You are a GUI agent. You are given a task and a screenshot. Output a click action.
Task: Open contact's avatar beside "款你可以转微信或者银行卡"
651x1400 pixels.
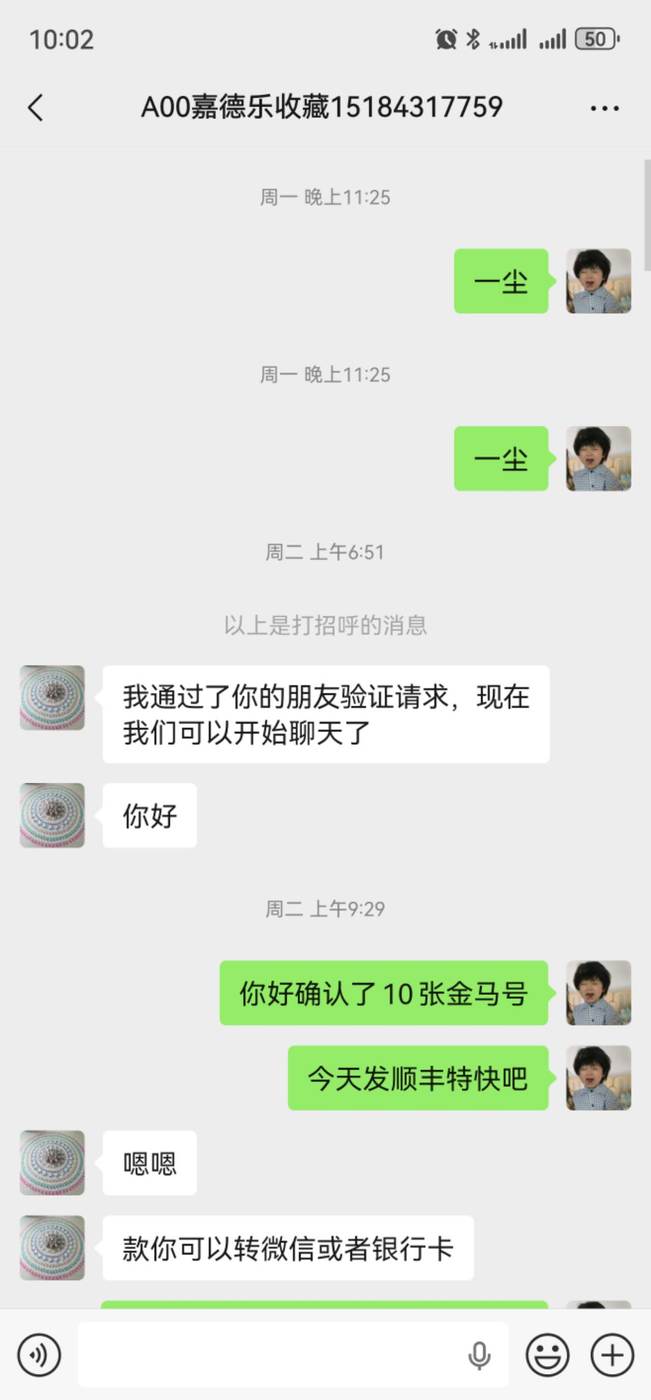point(52,1247)
